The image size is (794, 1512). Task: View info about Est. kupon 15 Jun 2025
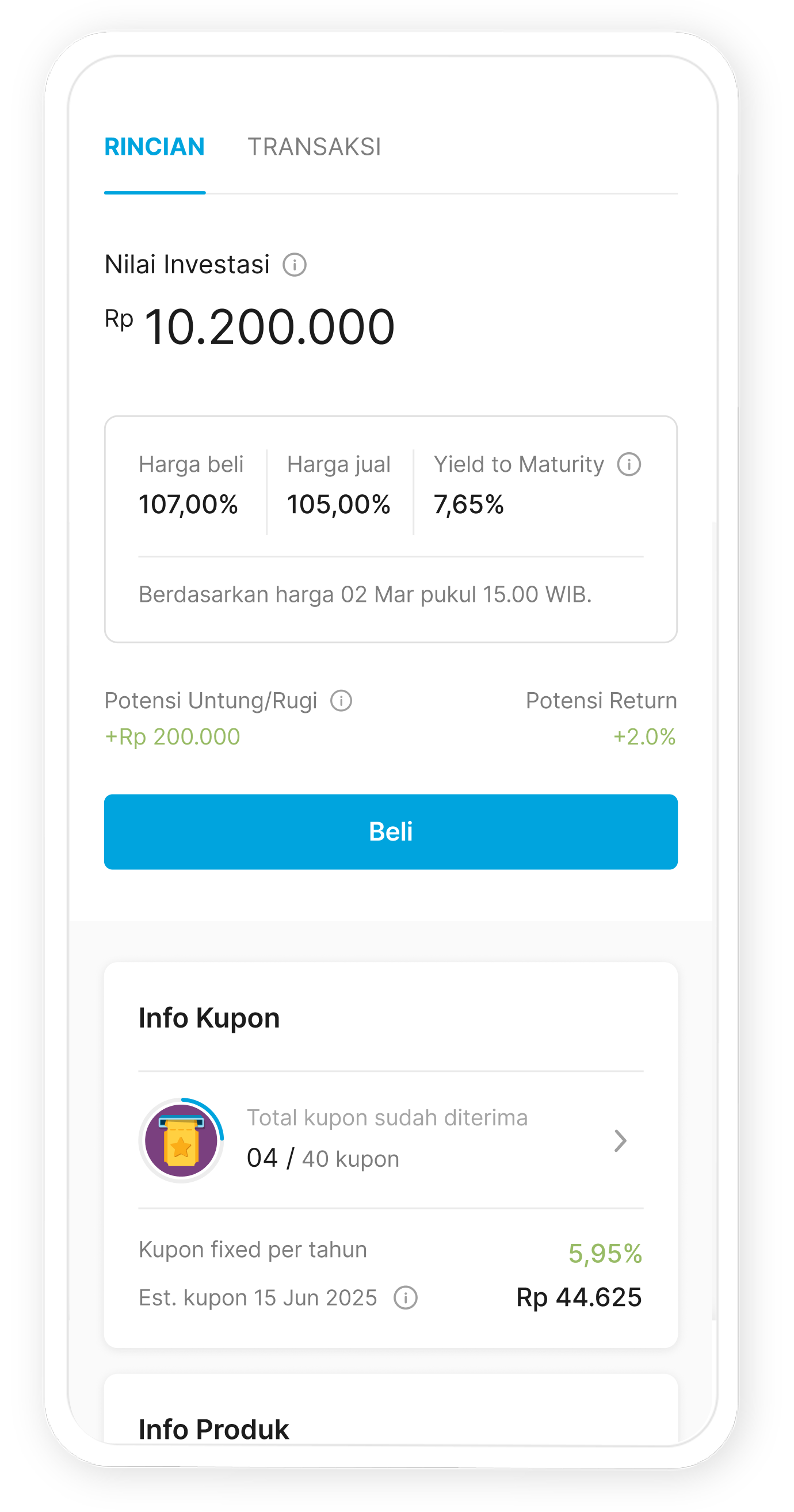406,1297
